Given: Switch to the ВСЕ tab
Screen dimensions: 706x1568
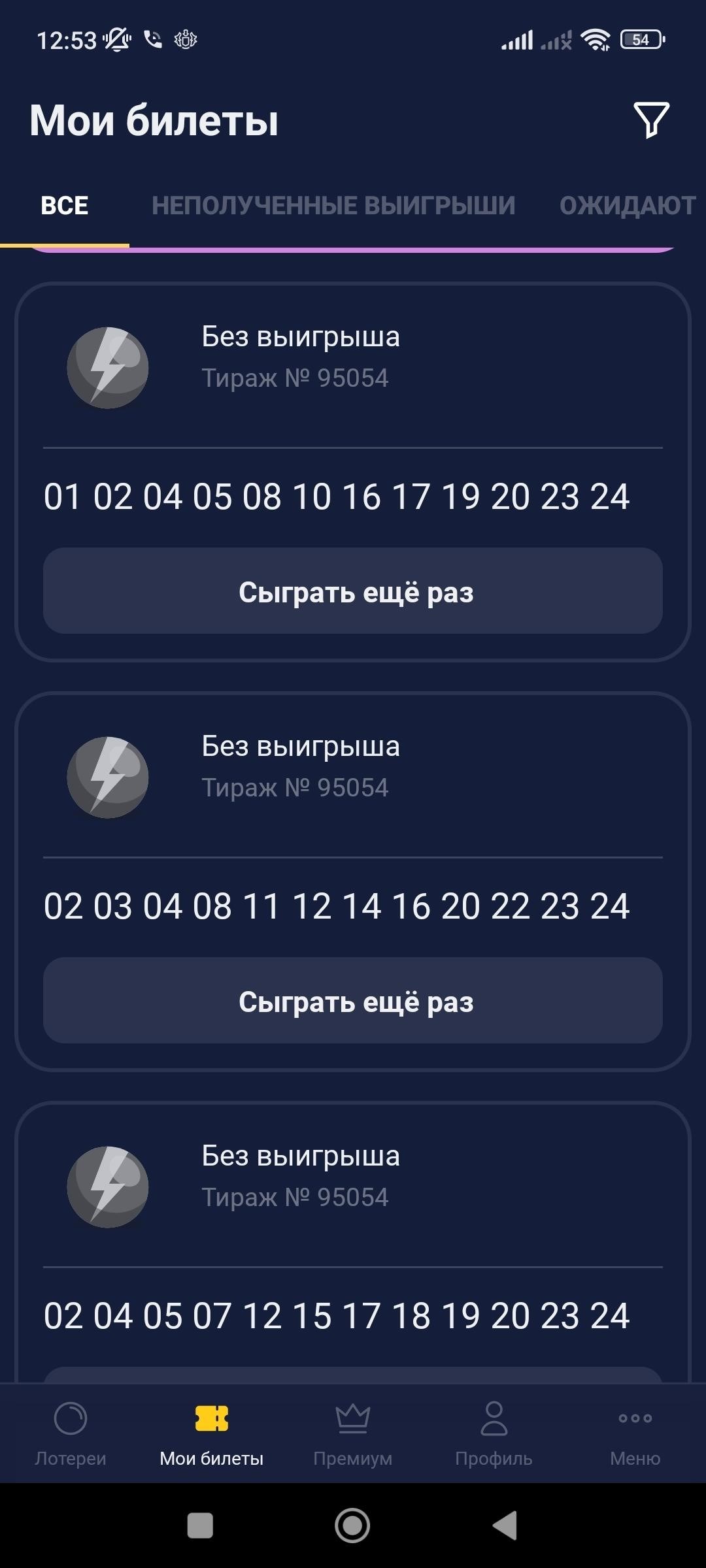Looking at the screenshot, I should pos(64,206).
